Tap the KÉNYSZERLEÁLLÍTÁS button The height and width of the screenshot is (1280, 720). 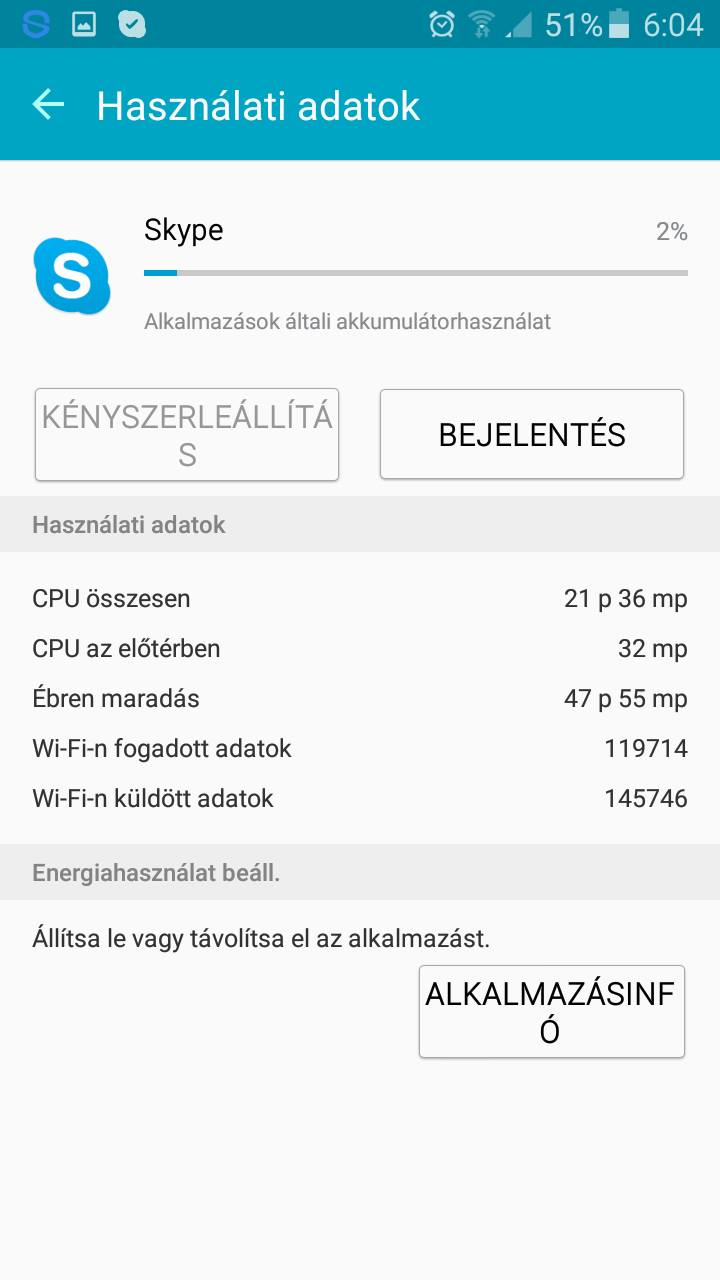point(187,435)
